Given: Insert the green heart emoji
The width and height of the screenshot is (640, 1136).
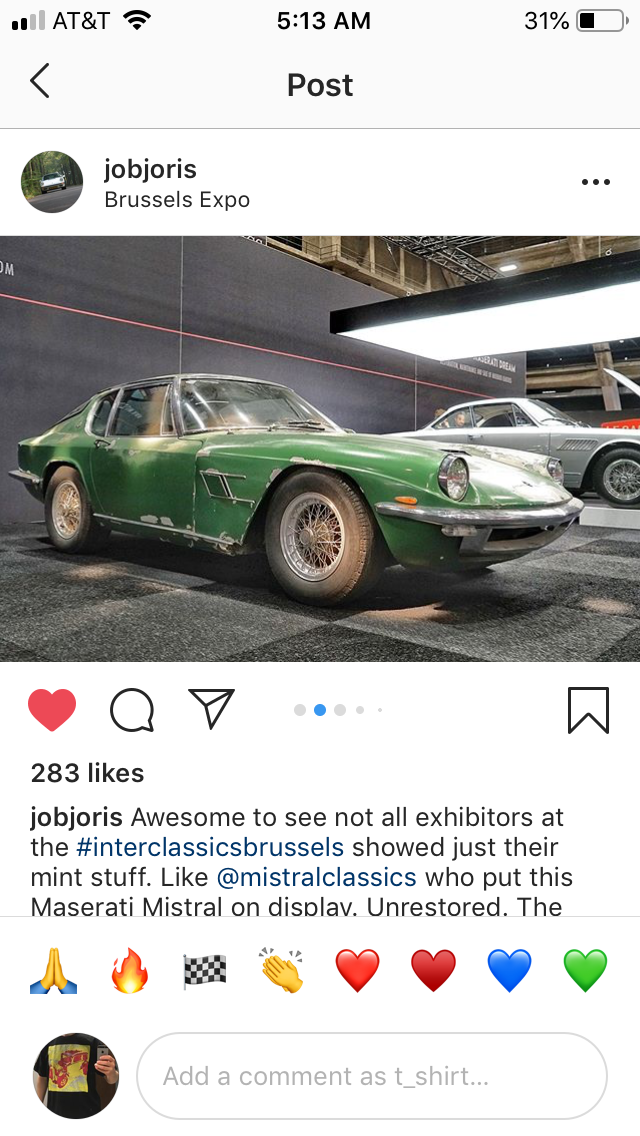Looking at the screenshot, I should [586, 970].
